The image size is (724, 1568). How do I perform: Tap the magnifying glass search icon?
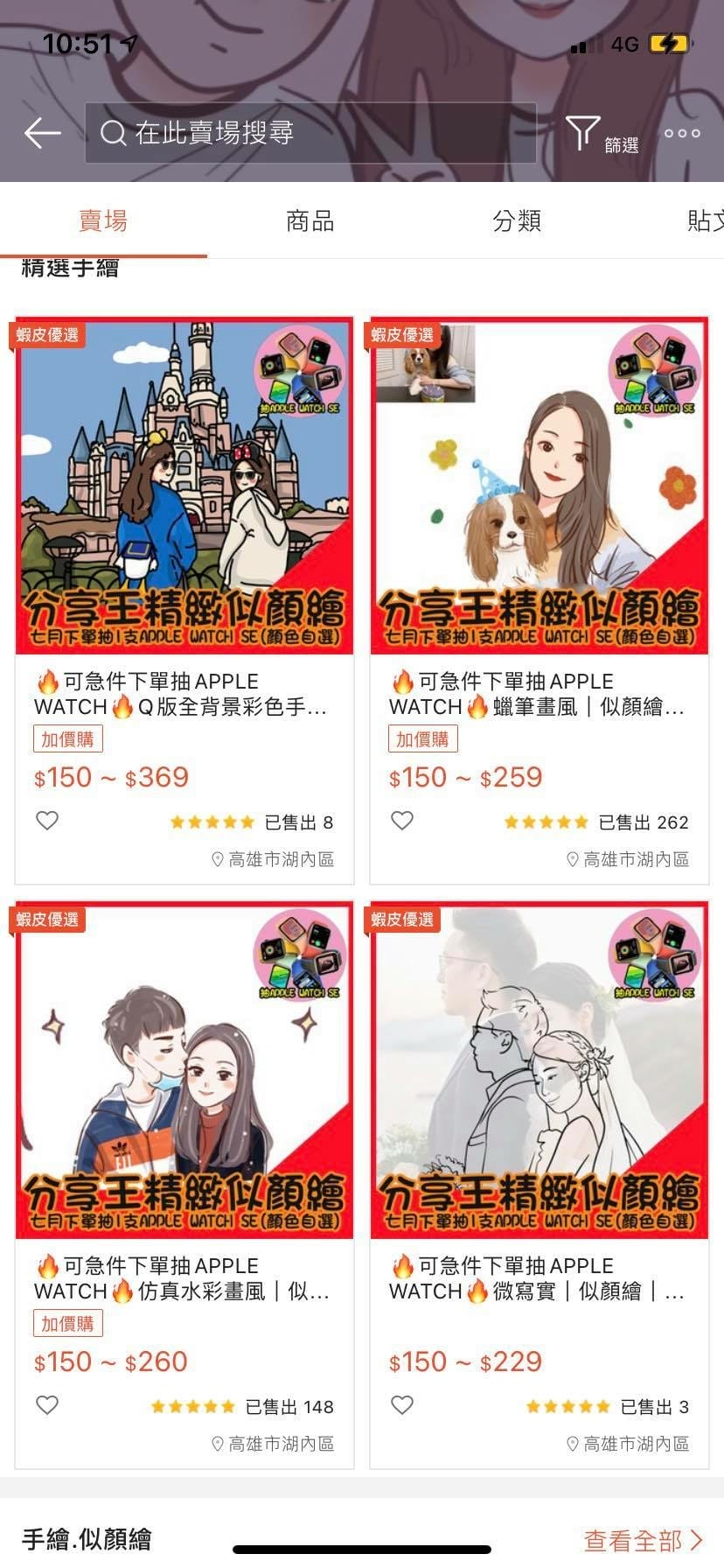click(112, 133)
